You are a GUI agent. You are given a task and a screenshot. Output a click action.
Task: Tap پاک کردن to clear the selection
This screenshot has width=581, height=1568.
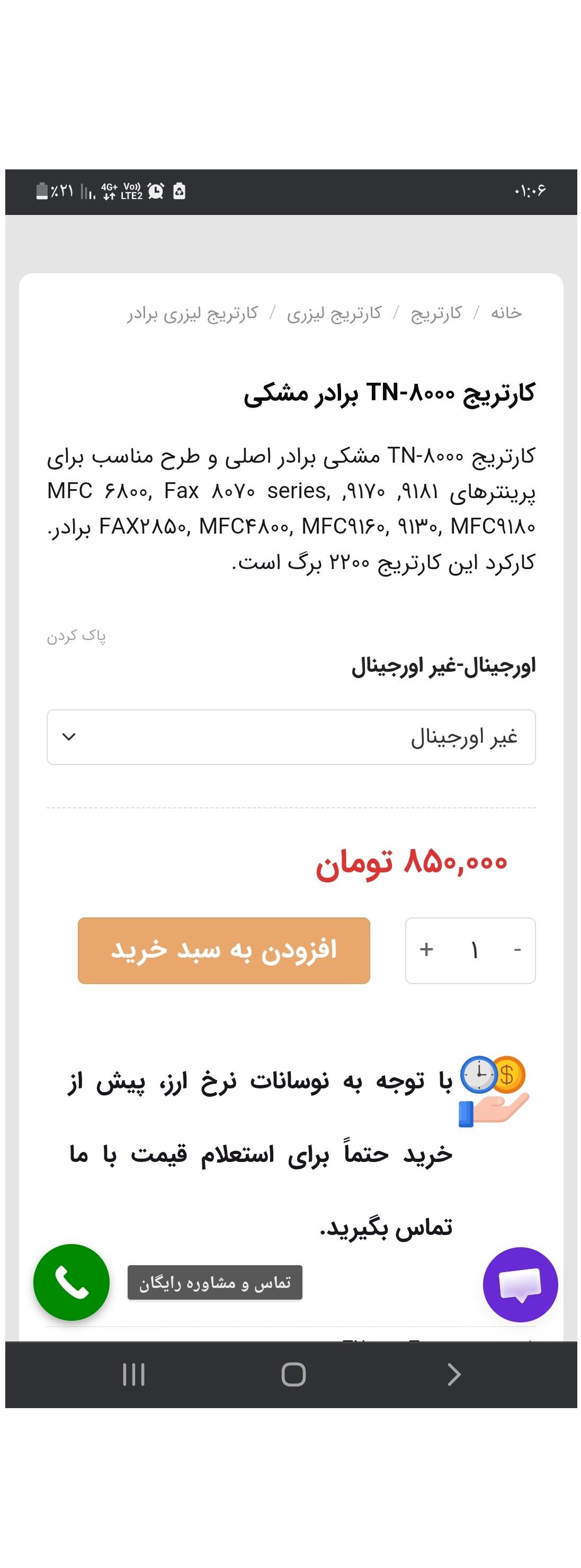tap(76, 636)
